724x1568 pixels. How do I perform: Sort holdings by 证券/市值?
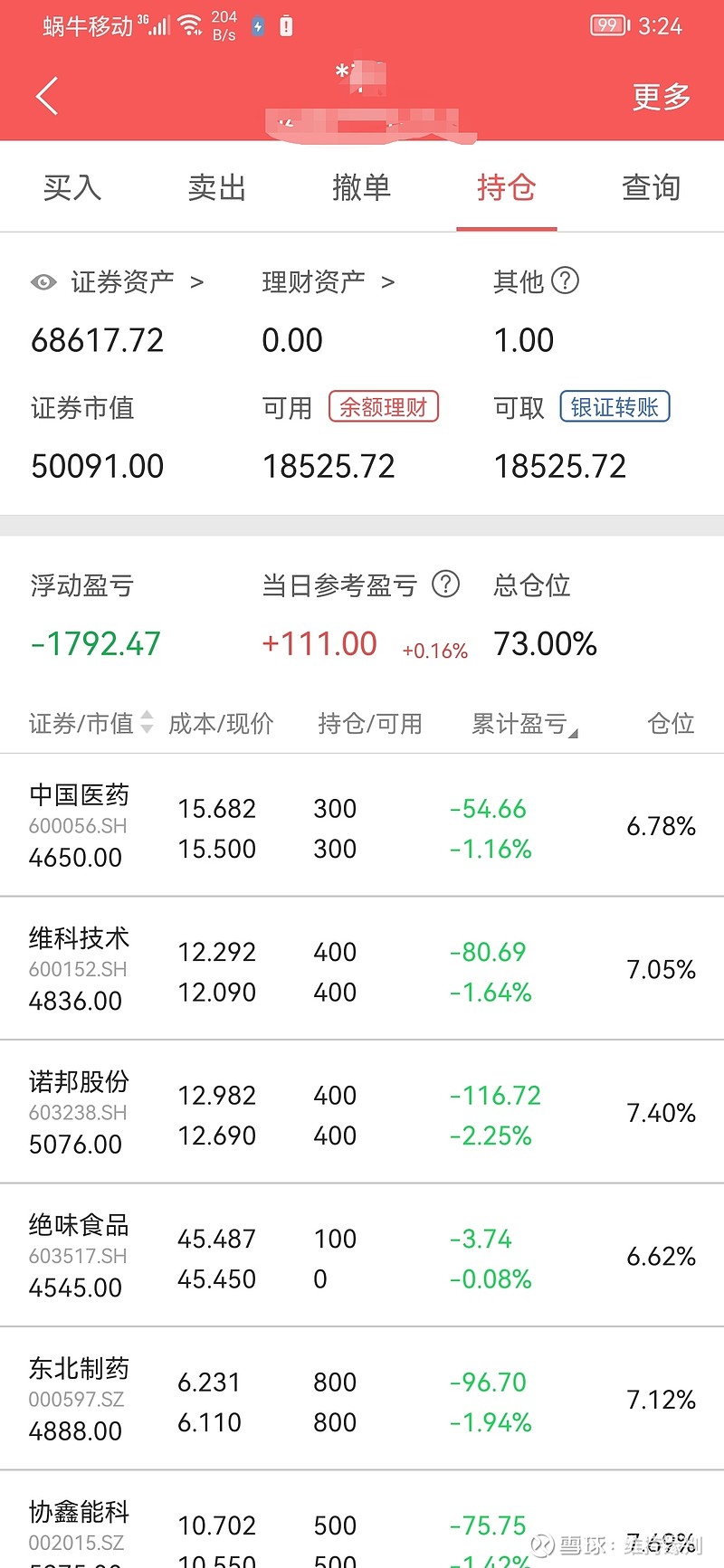(90, 723)
